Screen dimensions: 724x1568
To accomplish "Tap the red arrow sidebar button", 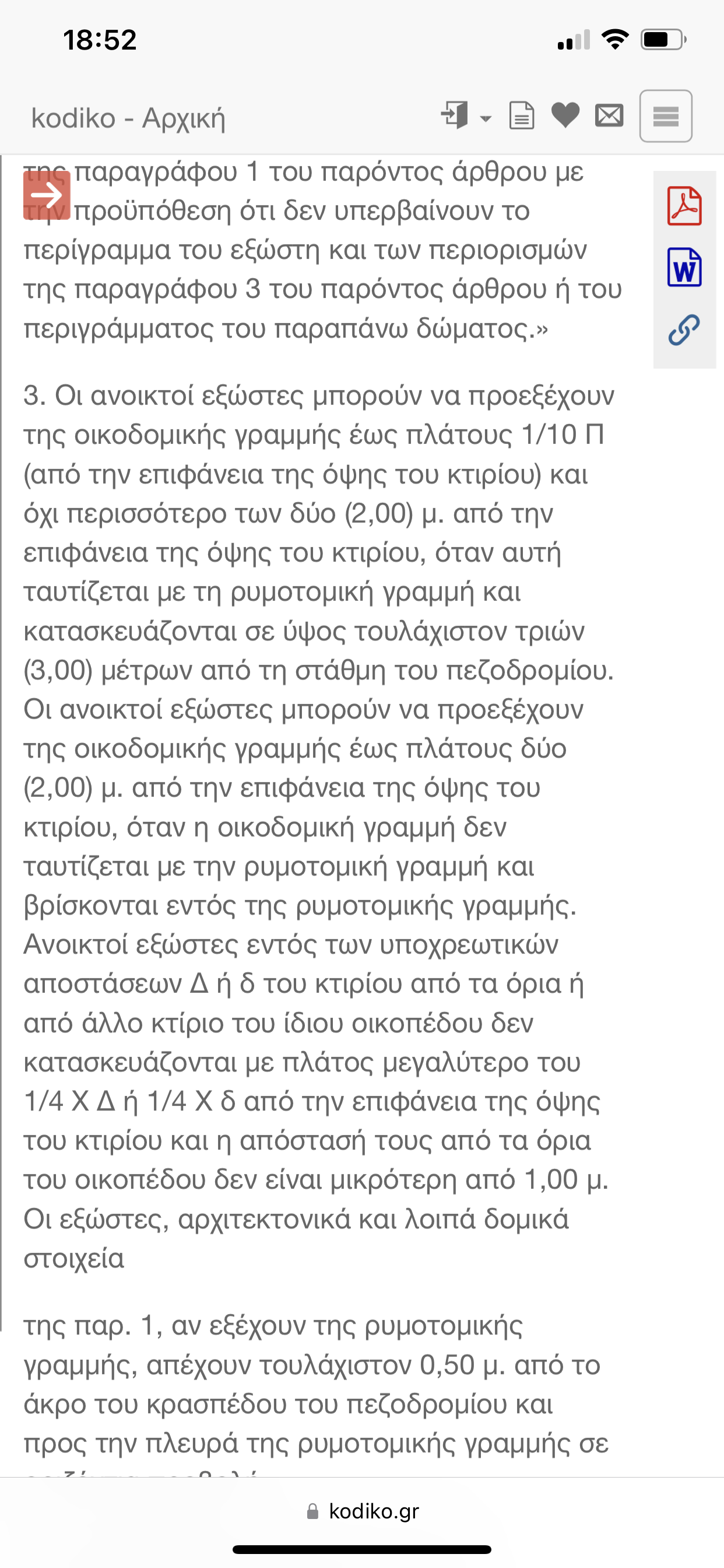I will [x=47, y=195].
